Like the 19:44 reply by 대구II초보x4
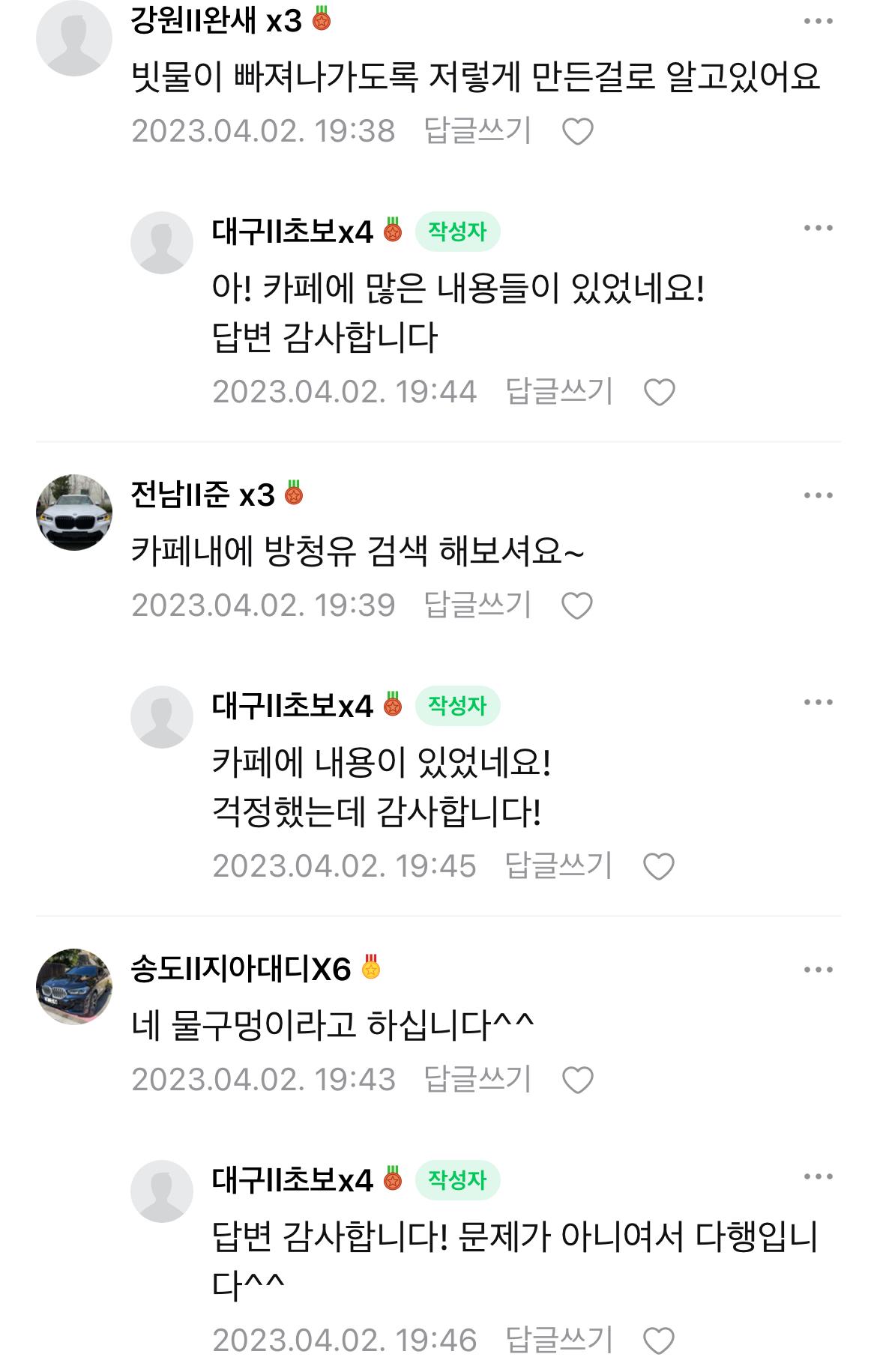Viewport: 877px width, 1372px height. pyautogui.click(x=659, y=393)
